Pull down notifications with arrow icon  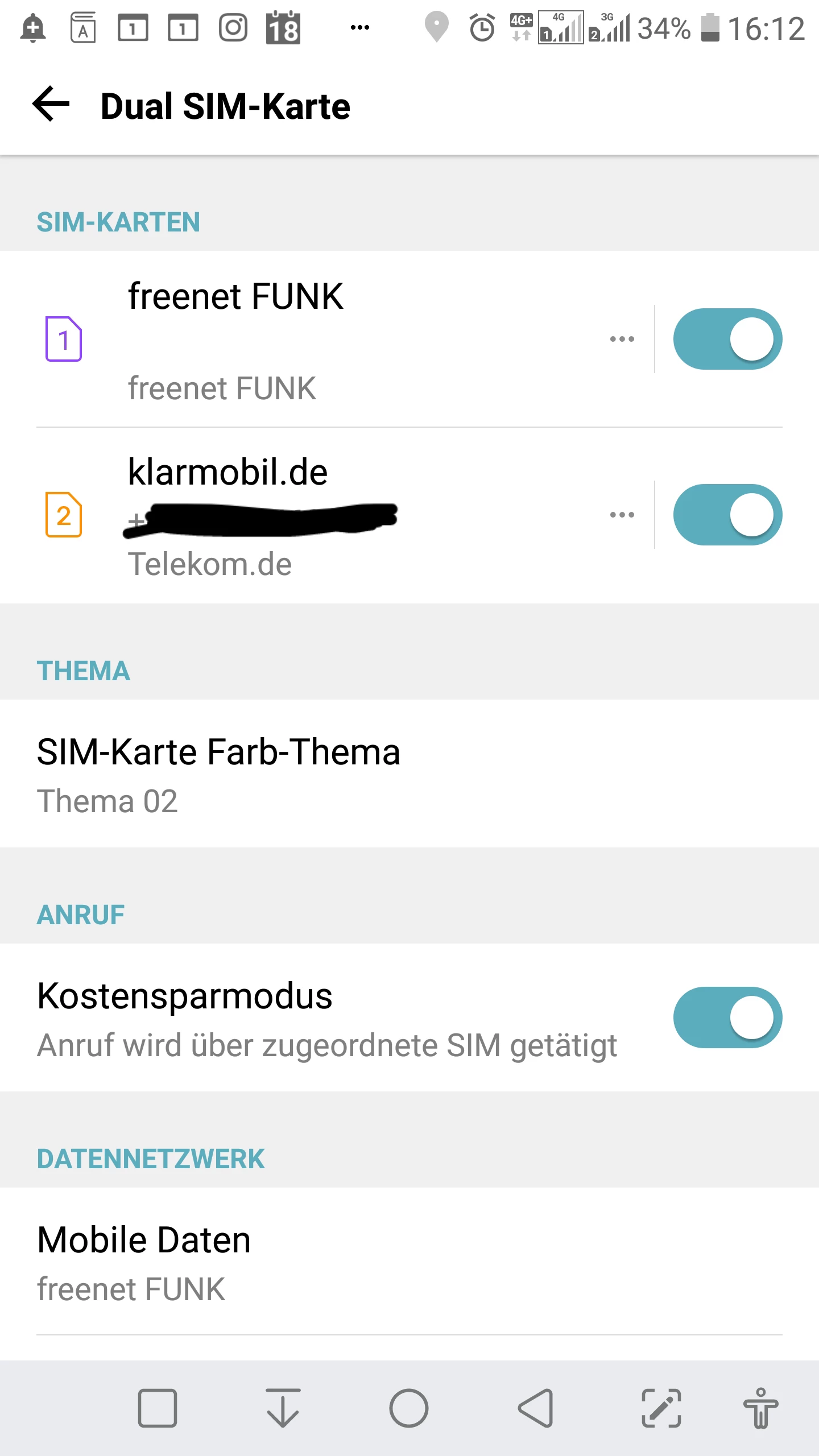[x=283, y=1408]
